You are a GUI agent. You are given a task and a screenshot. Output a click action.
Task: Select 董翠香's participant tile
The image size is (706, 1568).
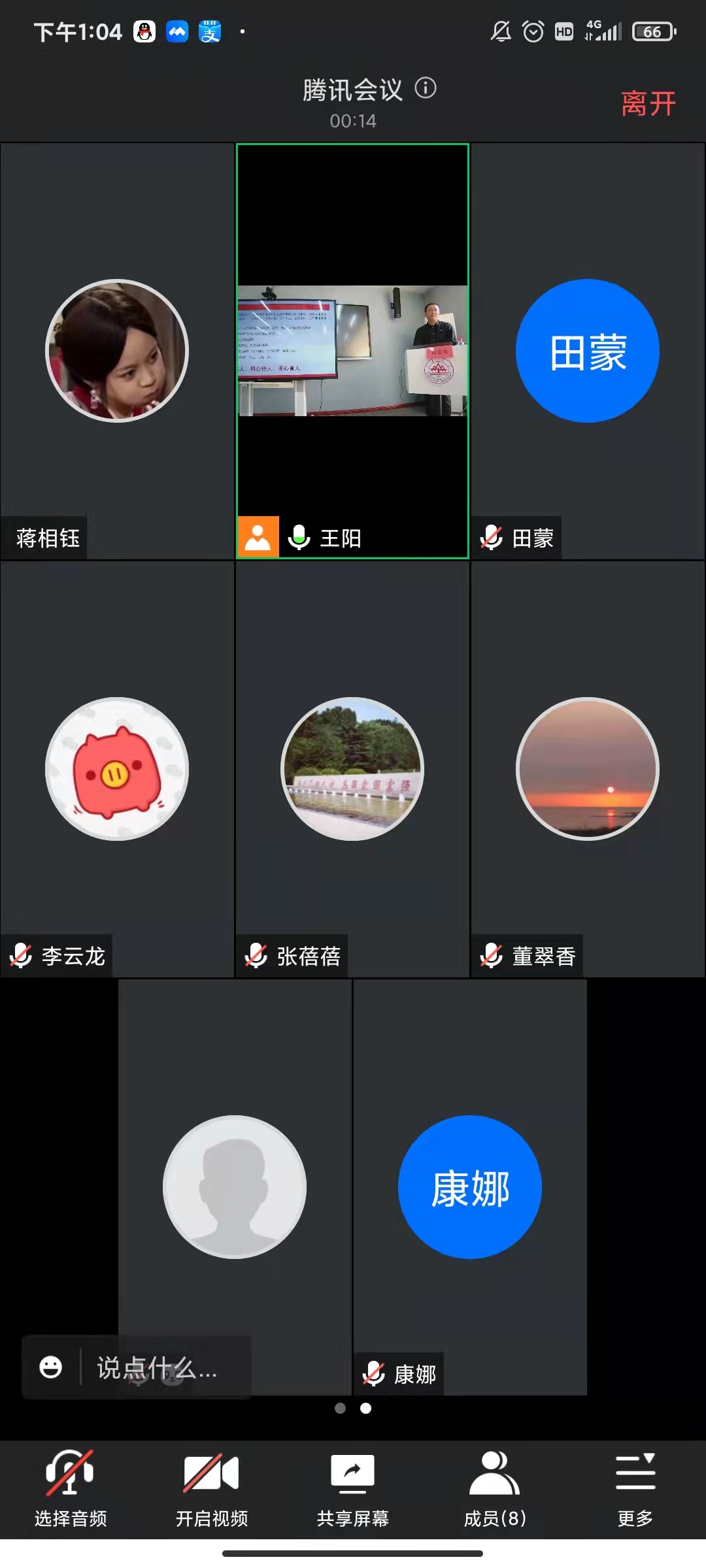click(x=587, y=769)
